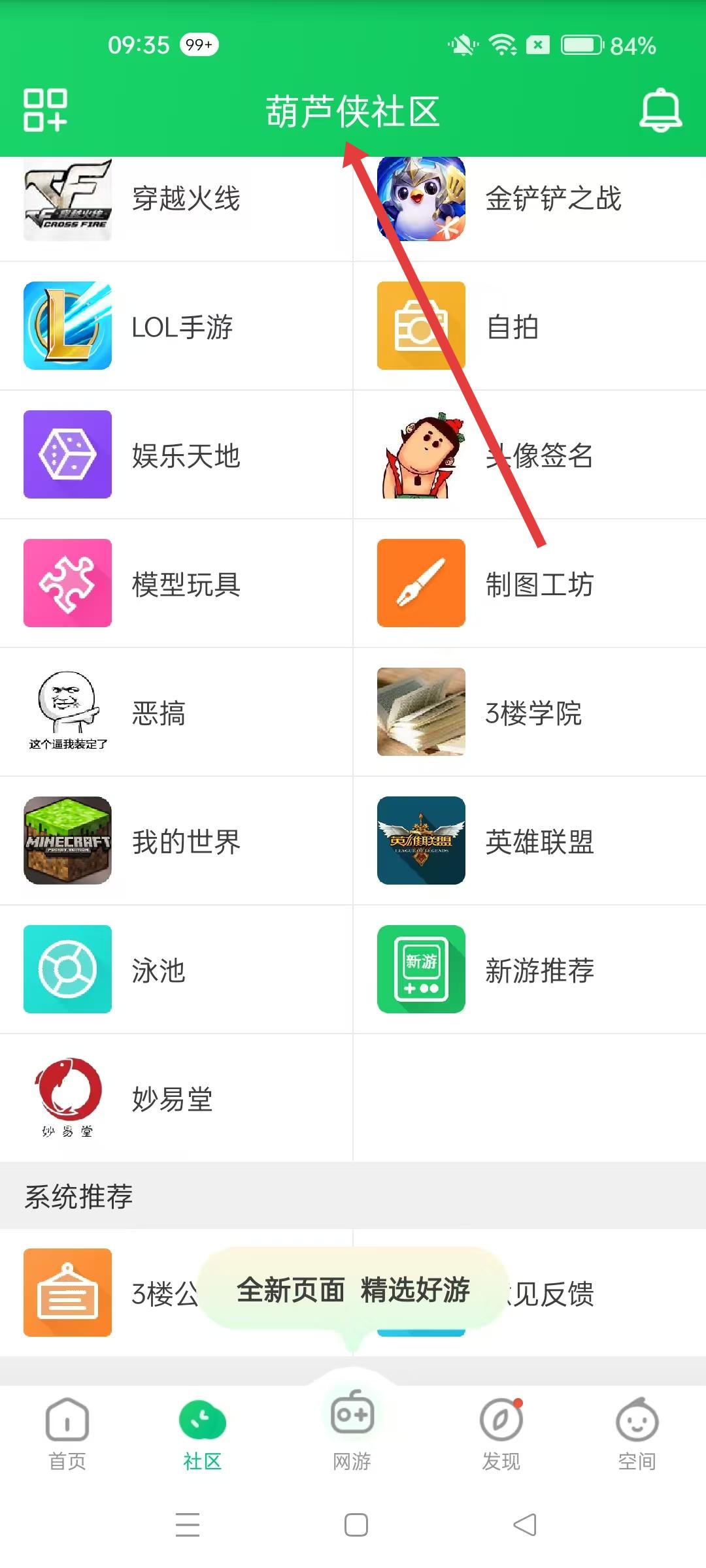Viewport: 706px width, 1568px height.
Task: Open the 制图工坊 section
Action: (x=529, y=583)
